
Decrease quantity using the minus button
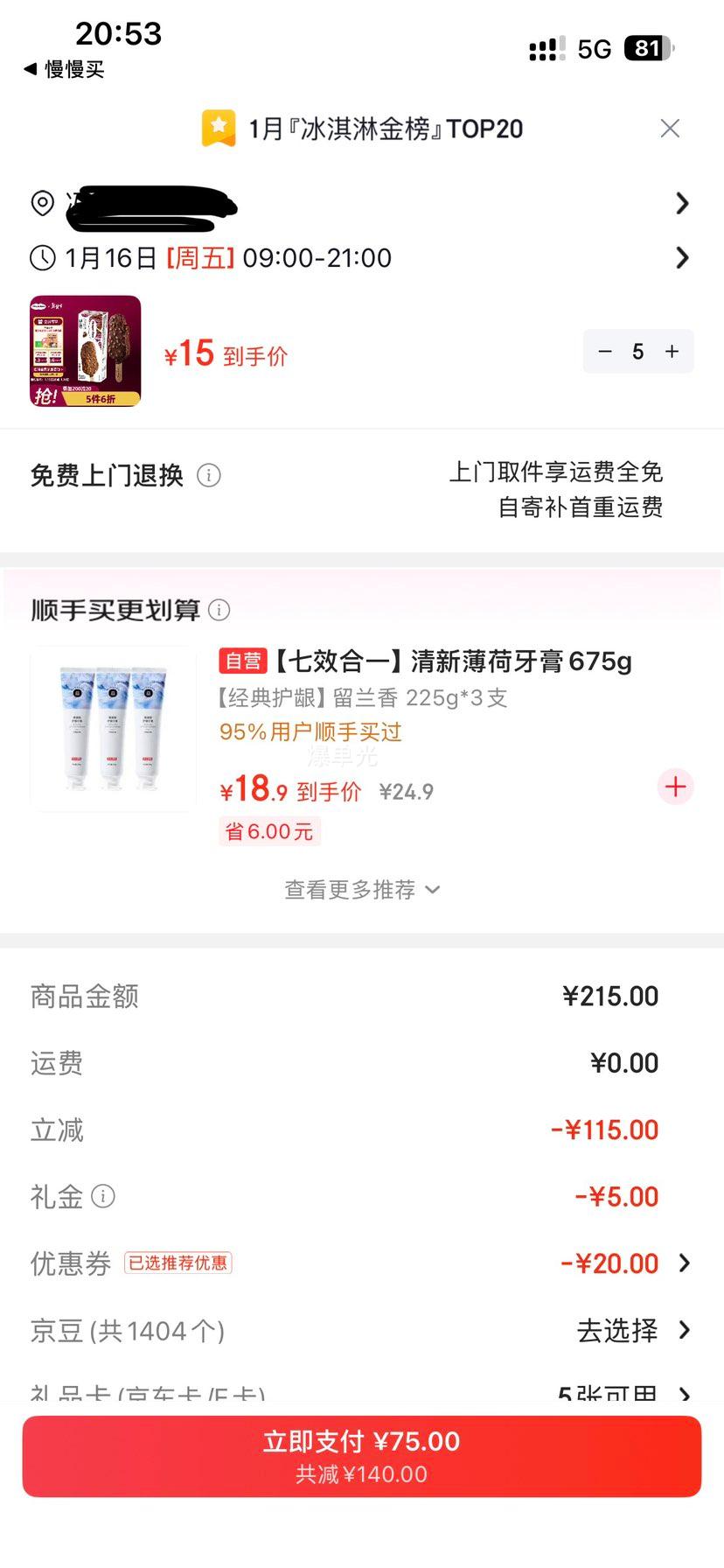605,351
